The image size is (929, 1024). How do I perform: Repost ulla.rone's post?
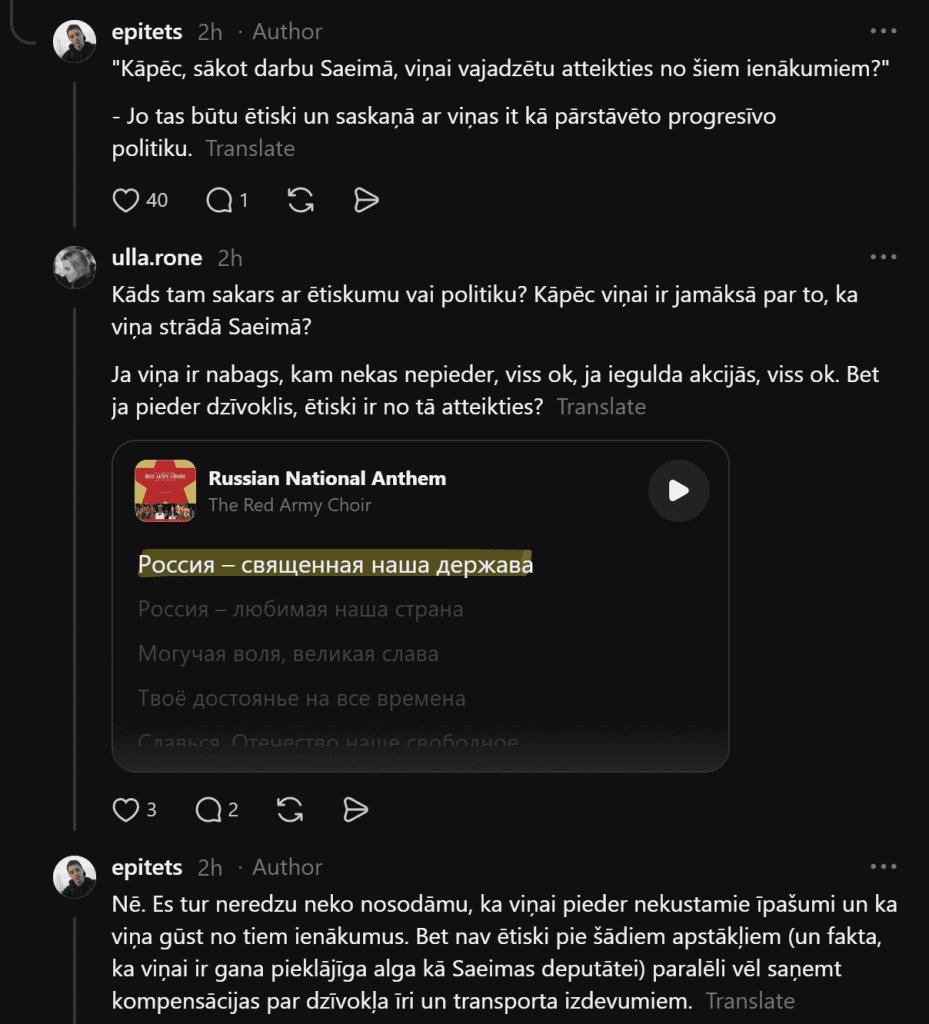point(290,810)
